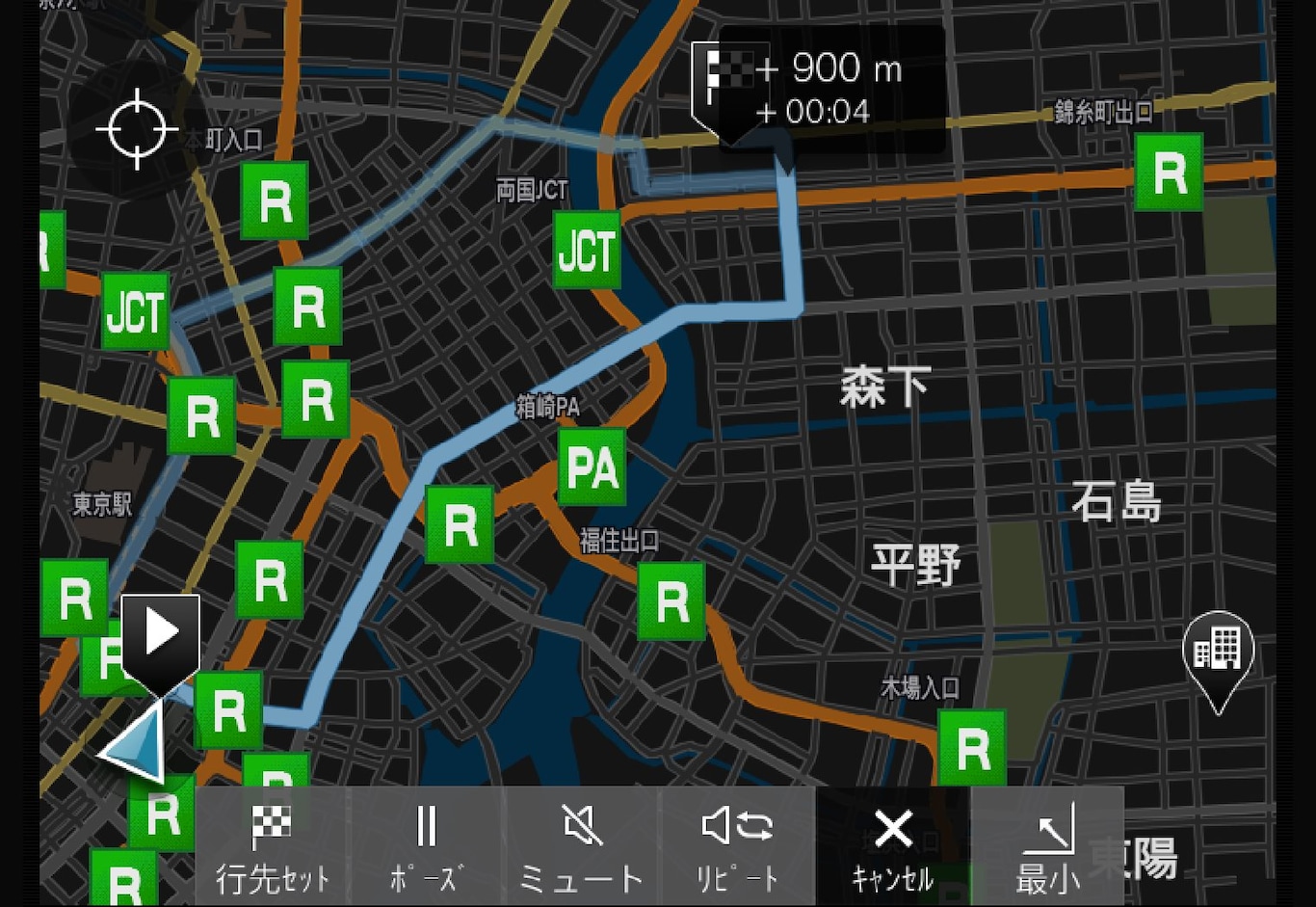Open the ramp marker at 木場入口

pyautogui.click(x=971, y=748)
